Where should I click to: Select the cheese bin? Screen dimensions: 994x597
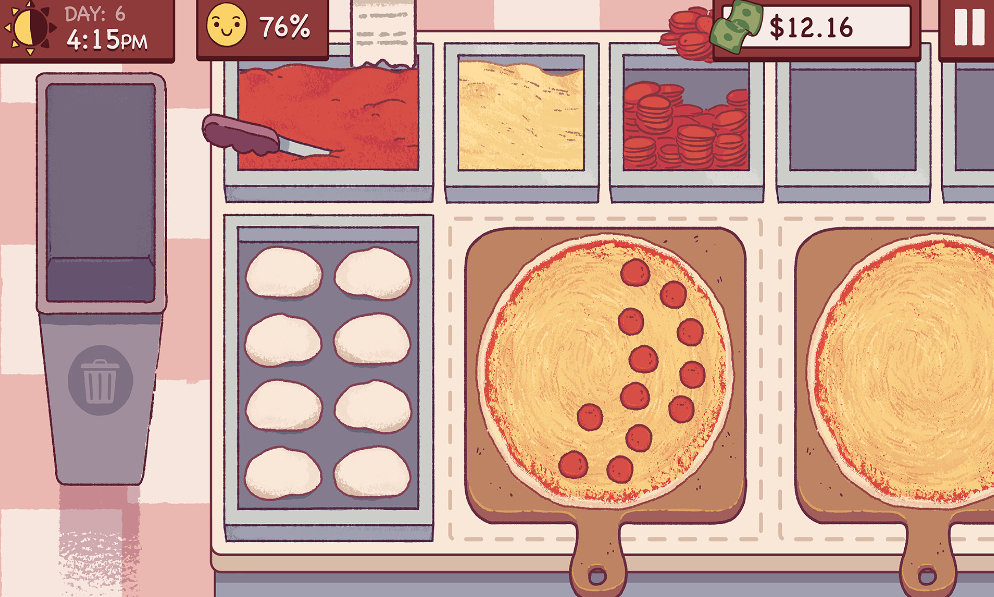click(x=520, y=115)
